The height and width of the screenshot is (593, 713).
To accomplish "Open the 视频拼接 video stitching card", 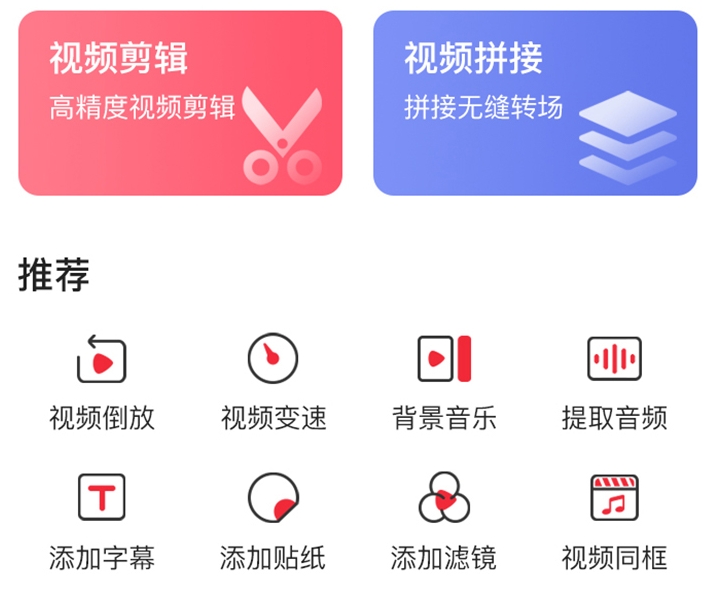I will coord(535,103).
